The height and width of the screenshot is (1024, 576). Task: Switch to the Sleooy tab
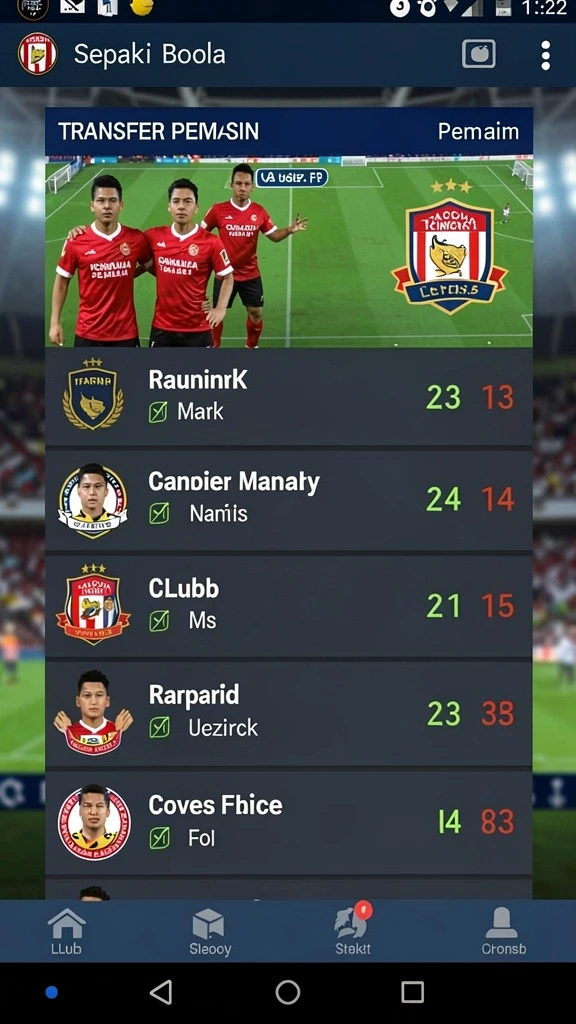[x=210, y=932]
